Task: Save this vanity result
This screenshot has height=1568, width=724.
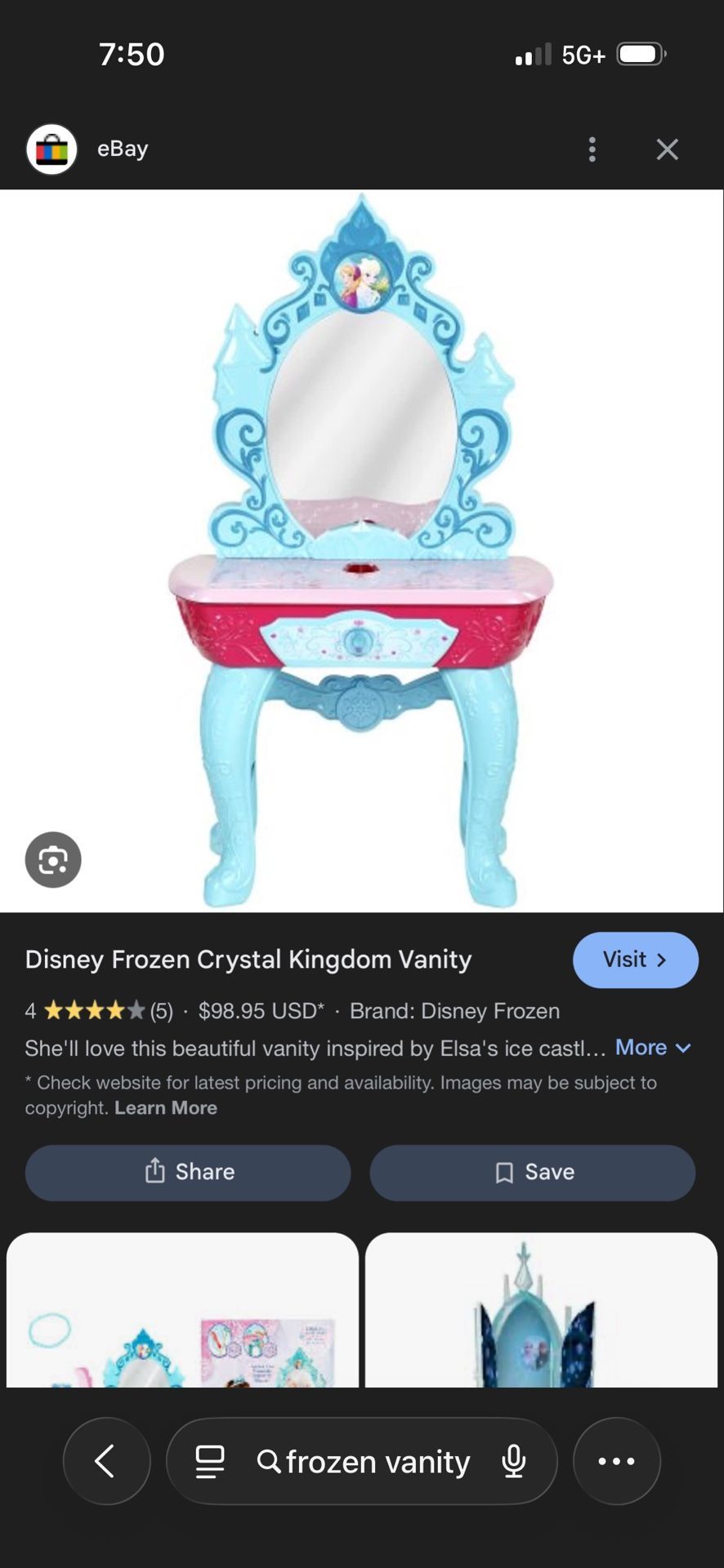Action: [533, 1172]
